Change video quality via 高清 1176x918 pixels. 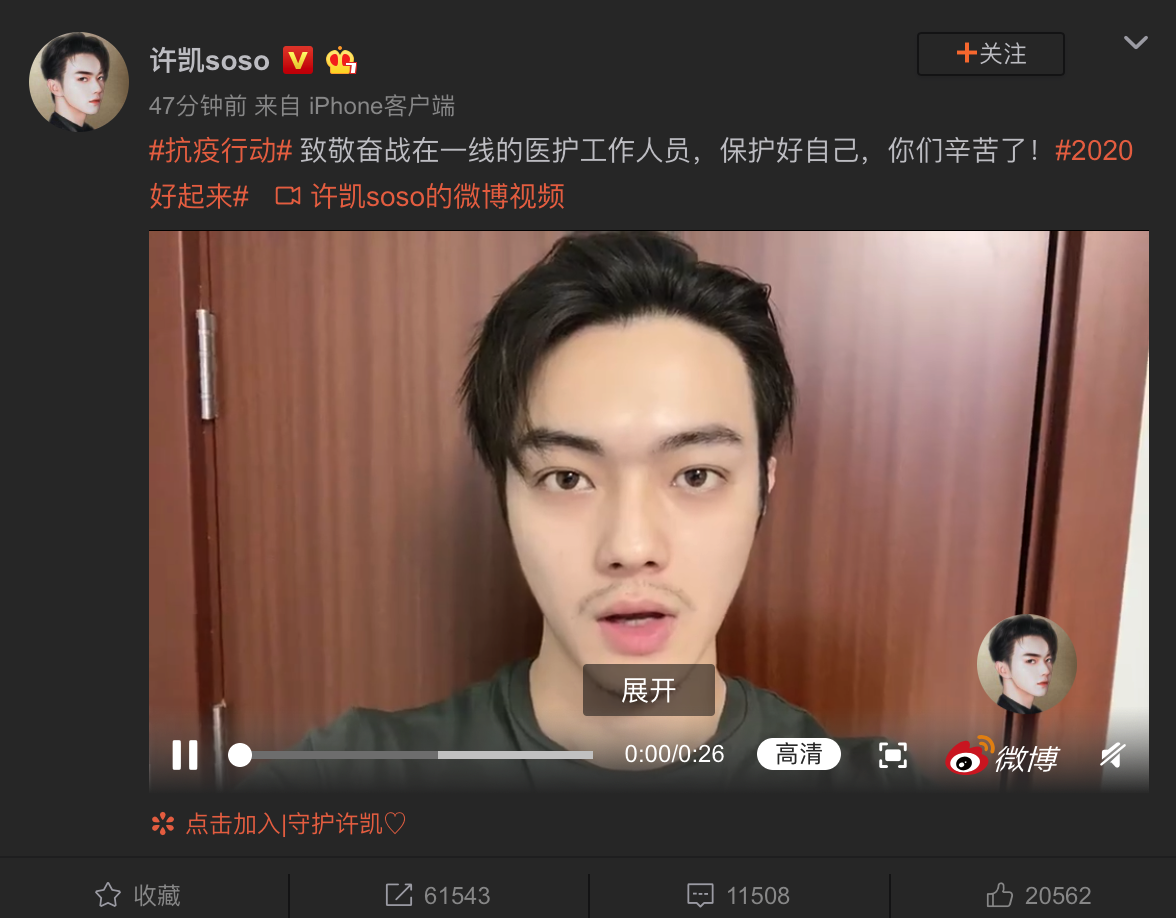(798, 754)
